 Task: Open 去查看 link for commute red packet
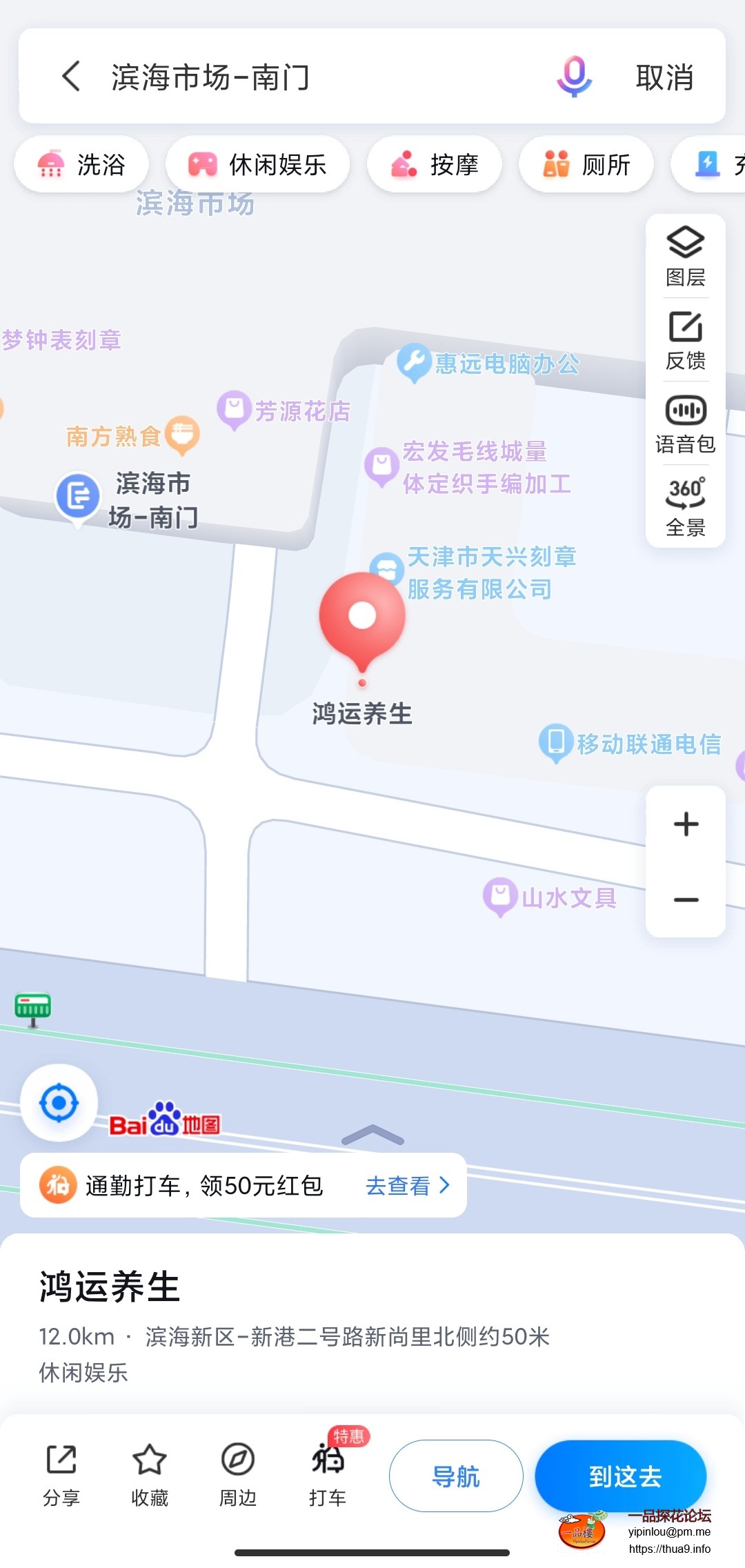click(x=407, y=1186)
